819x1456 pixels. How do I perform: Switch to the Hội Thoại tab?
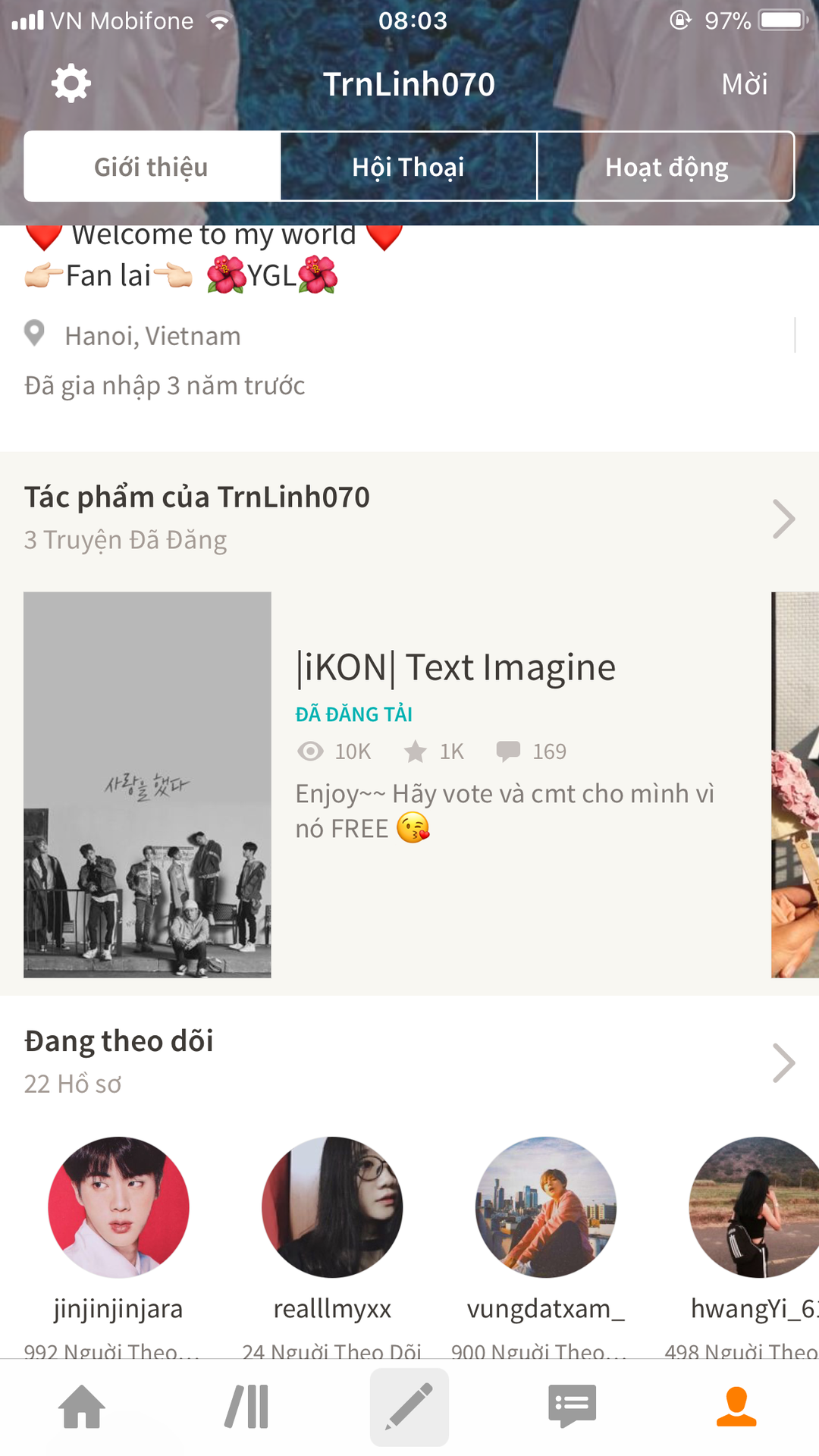408,167
